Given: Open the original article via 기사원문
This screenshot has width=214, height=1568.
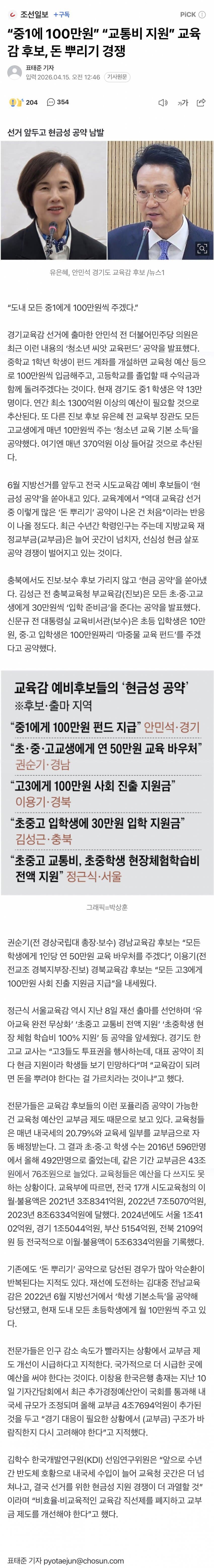Looking at the screenshot, I should pos(117,77).
